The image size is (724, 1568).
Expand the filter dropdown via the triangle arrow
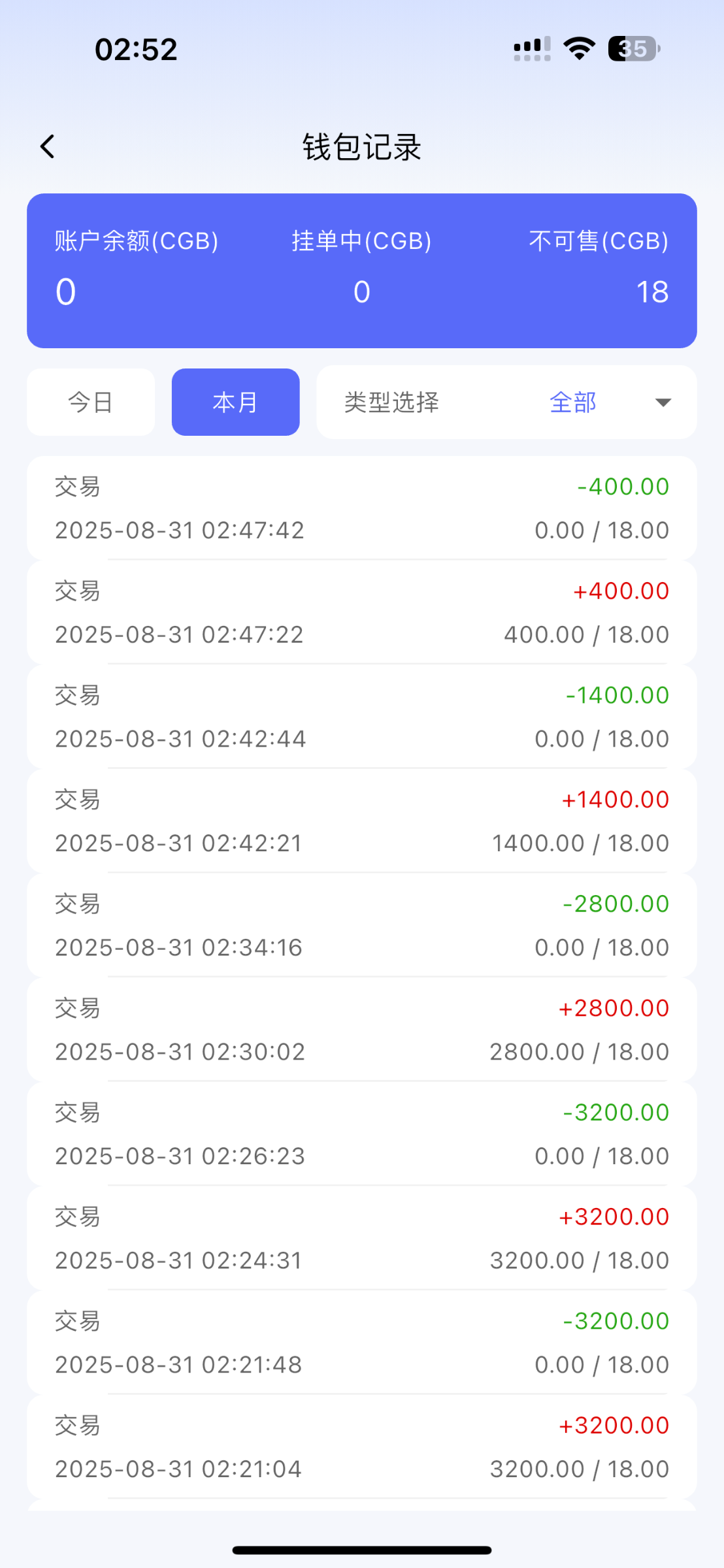coord(662,403)
